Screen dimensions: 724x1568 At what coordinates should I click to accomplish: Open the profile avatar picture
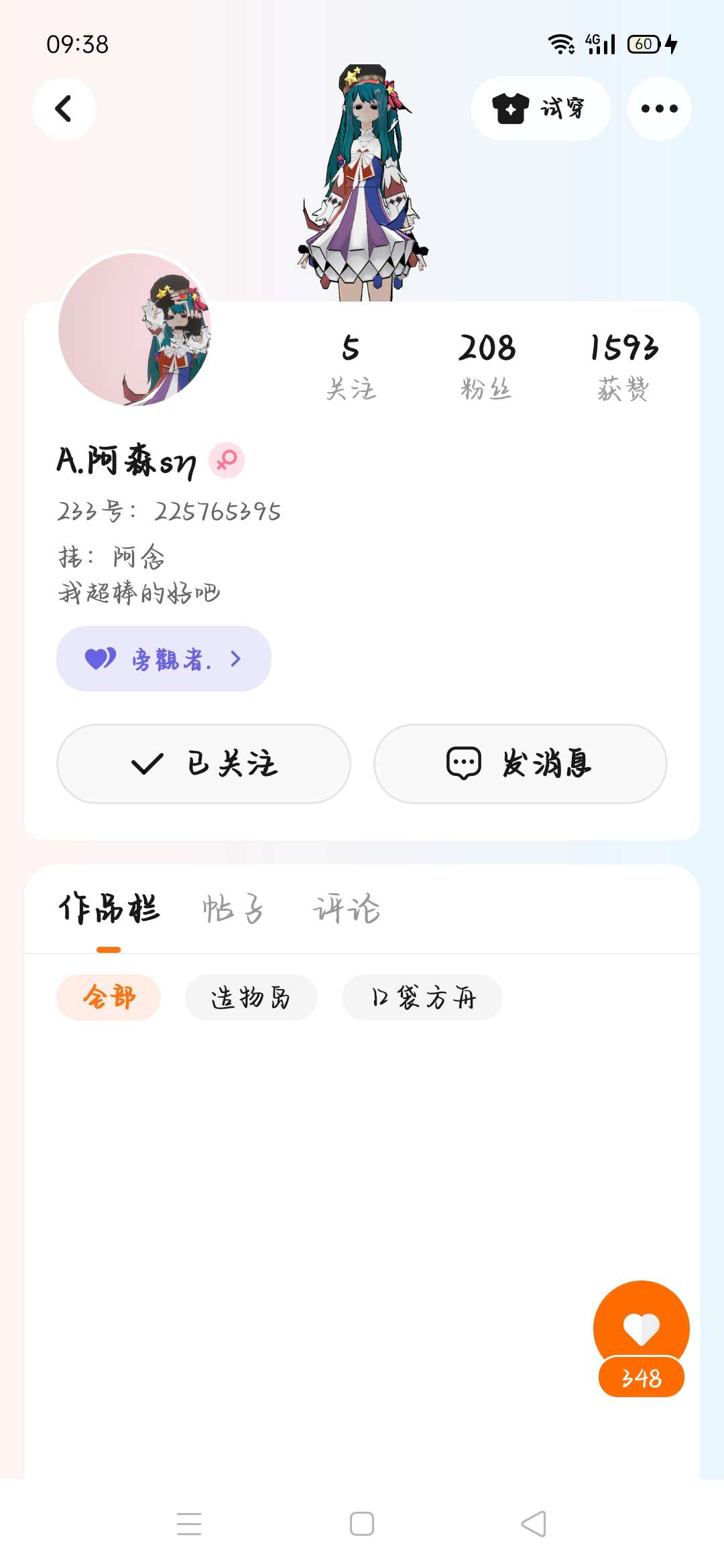pyautogui.click(x=135, y=329)
